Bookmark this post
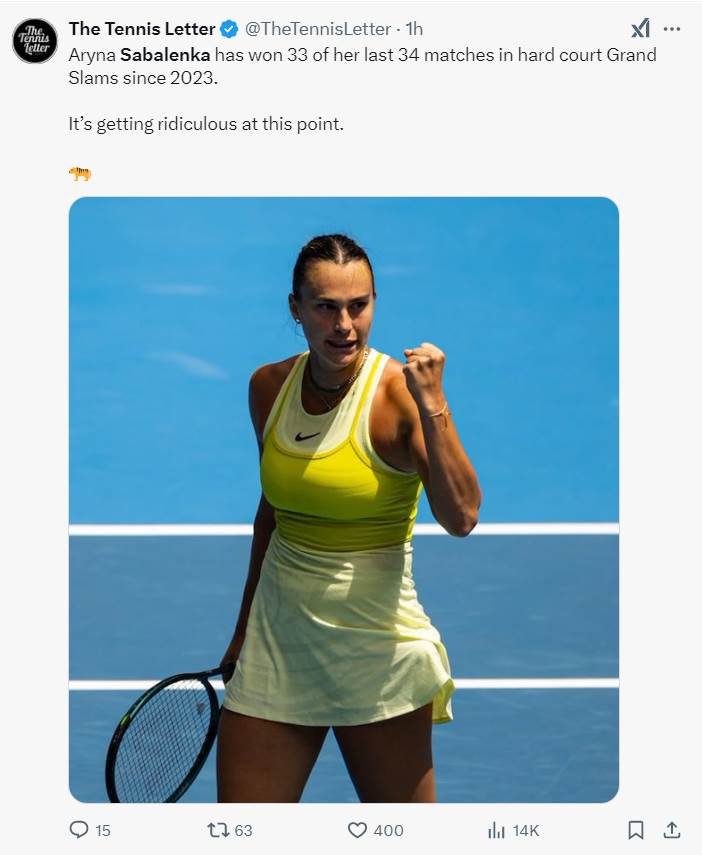Viewport: 702px width, 855px height. click(635, 830)
